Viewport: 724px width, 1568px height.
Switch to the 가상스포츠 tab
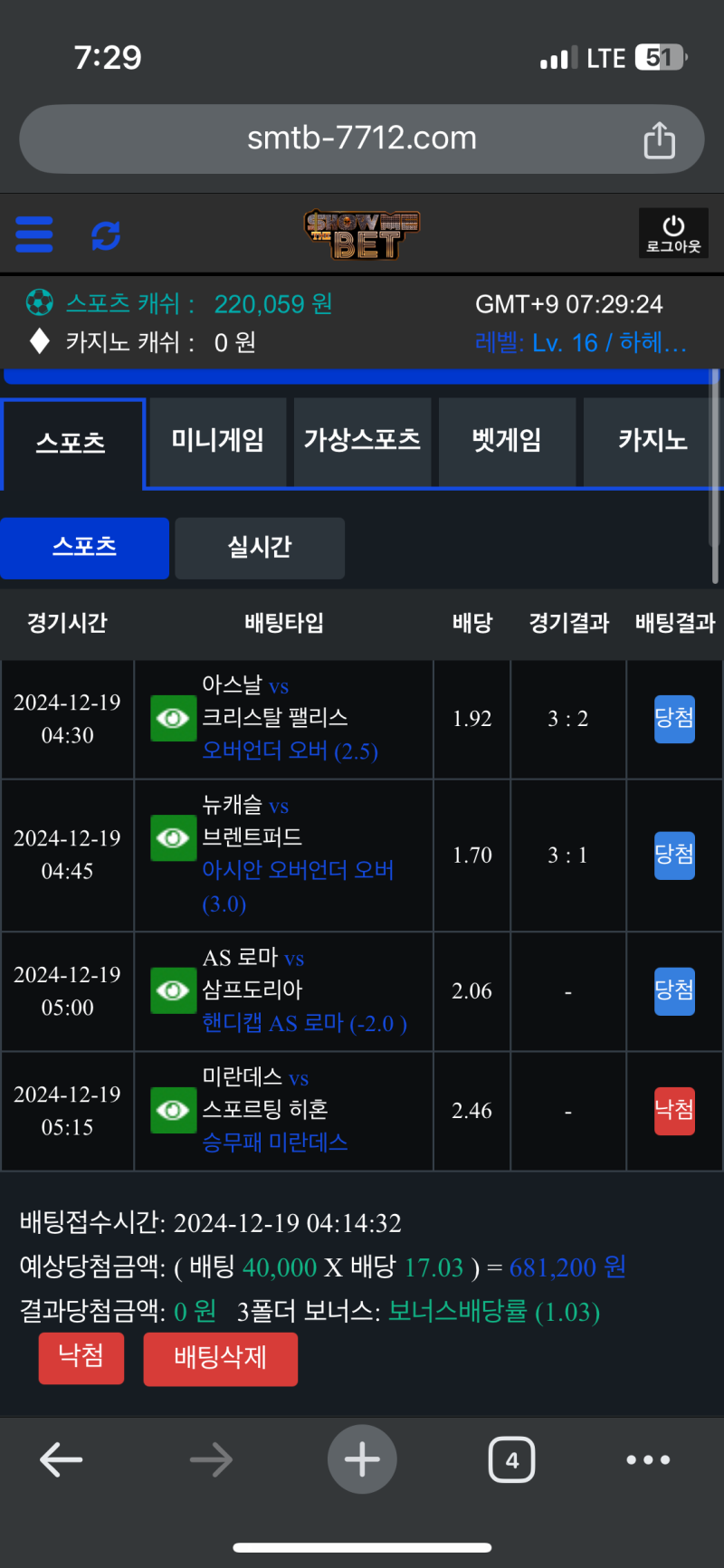click(x=362, y=441)
